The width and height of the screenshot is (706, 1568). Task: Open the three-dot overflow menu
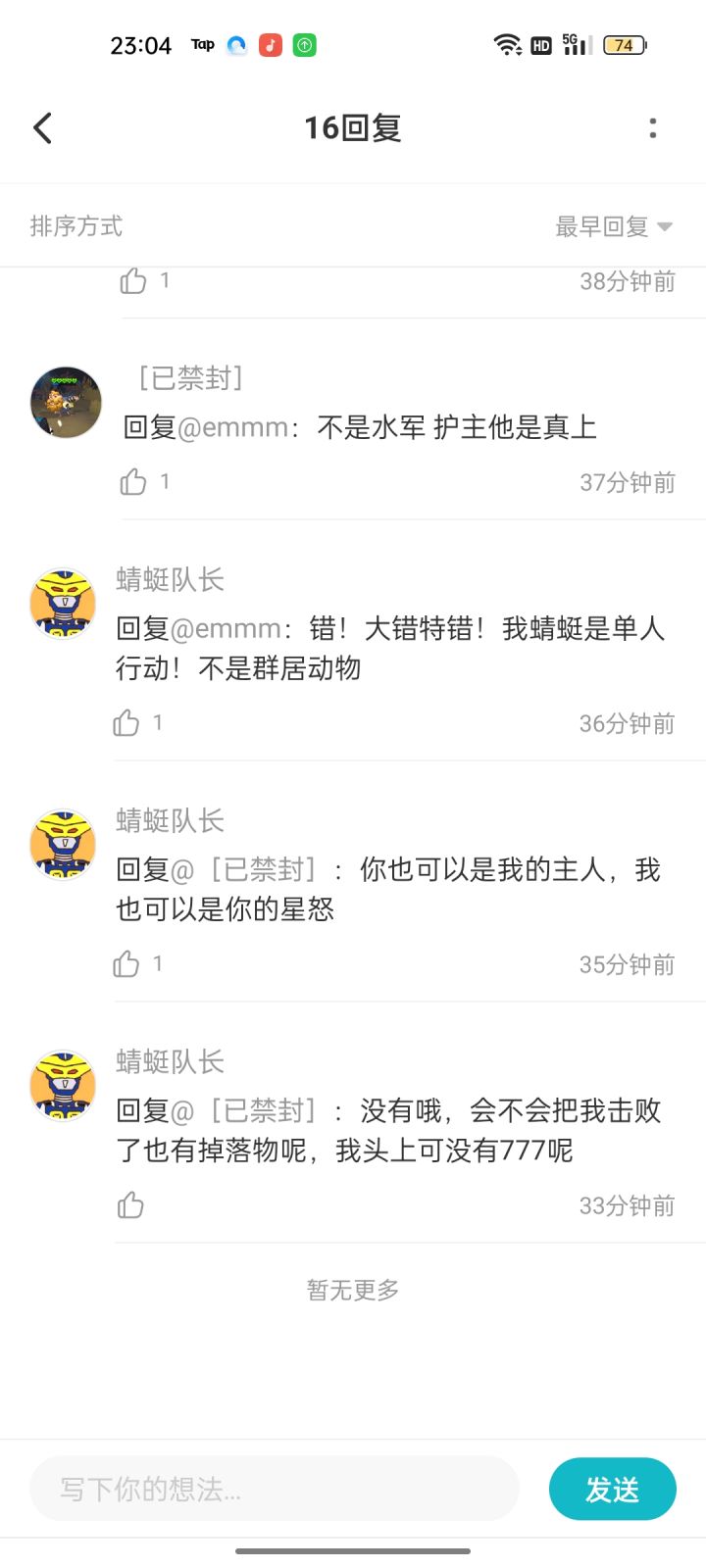[653, 127]
